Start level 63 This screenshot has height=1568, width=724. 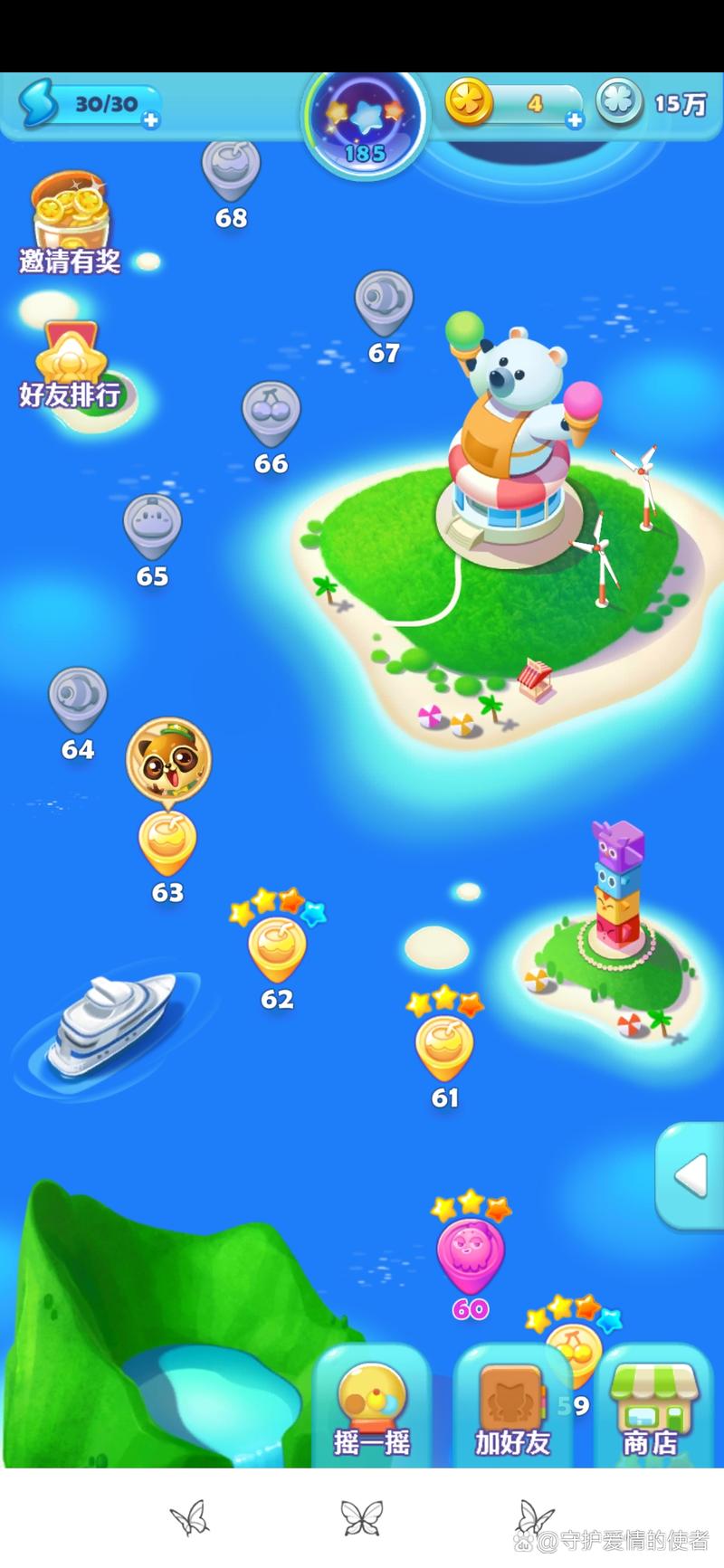[x=167, y=843]
